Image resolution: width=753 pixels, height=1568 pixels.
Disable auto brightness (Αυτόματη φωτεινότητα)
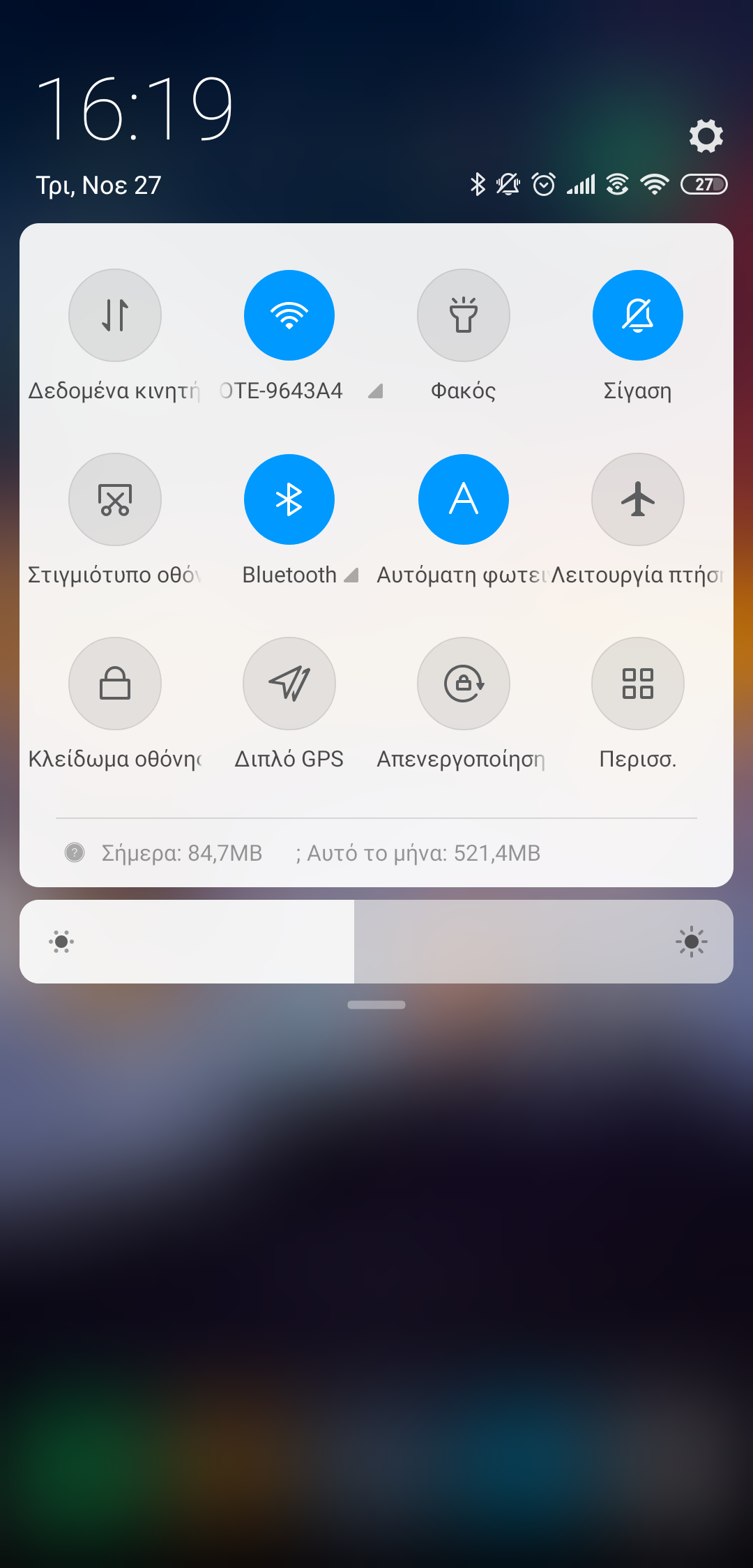point(464,499)
